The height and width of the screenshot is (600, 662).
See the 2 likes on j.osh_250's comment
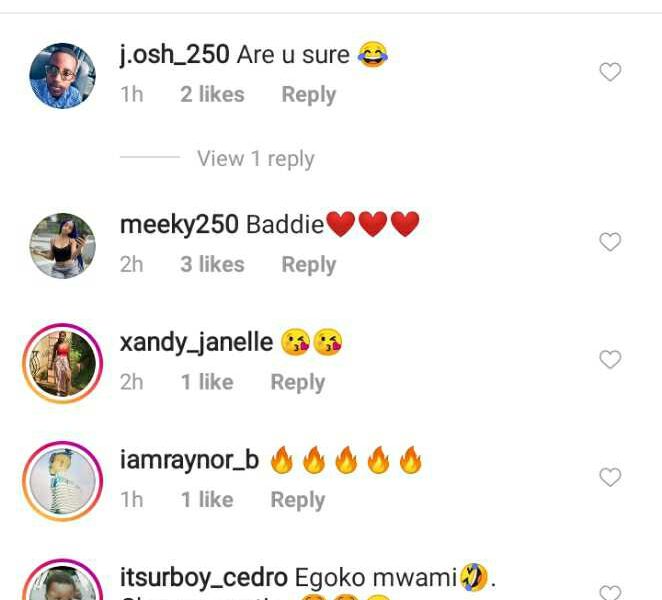click(x=212, y=95)
